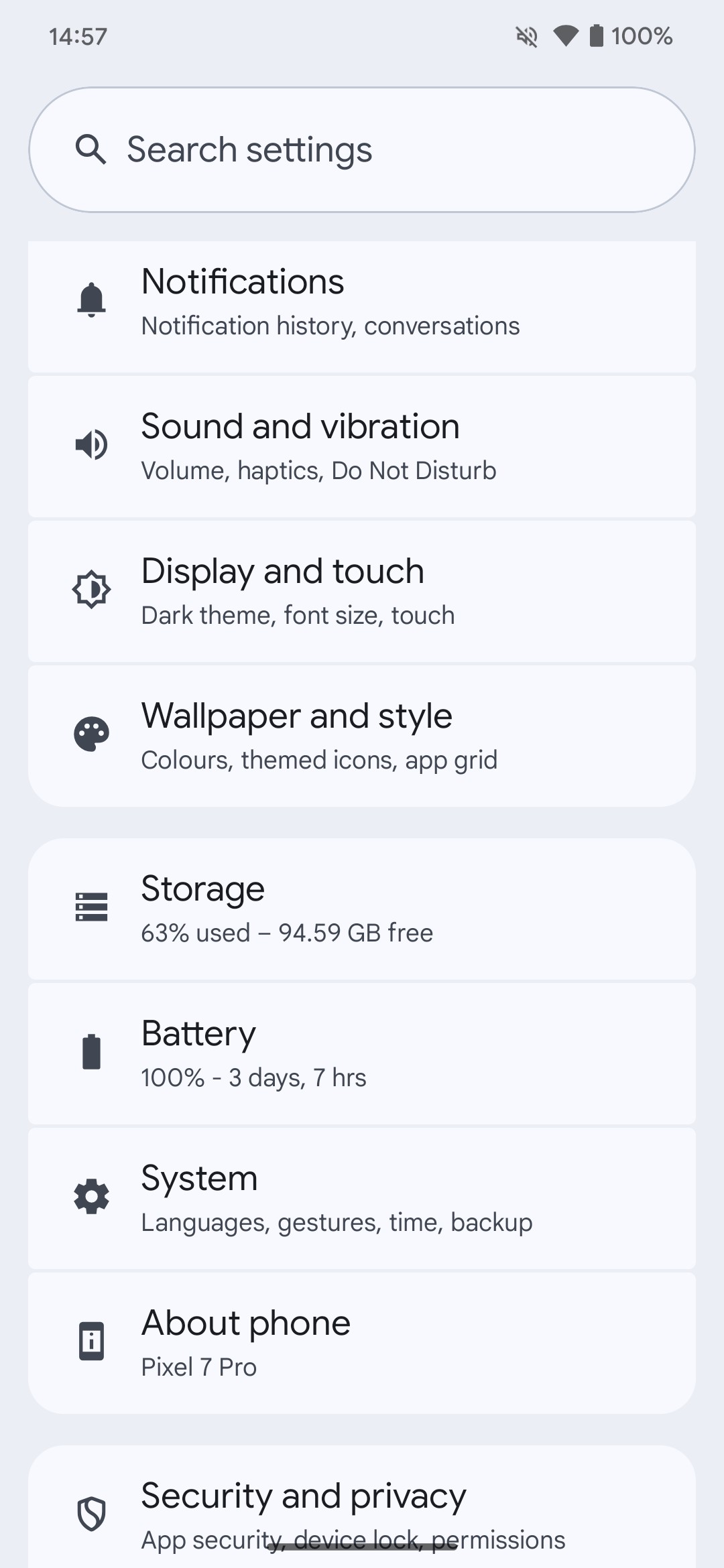Viewport: 724px width, 1568px height.
Task: View Storage usage details
Action: tap(362, 909)
